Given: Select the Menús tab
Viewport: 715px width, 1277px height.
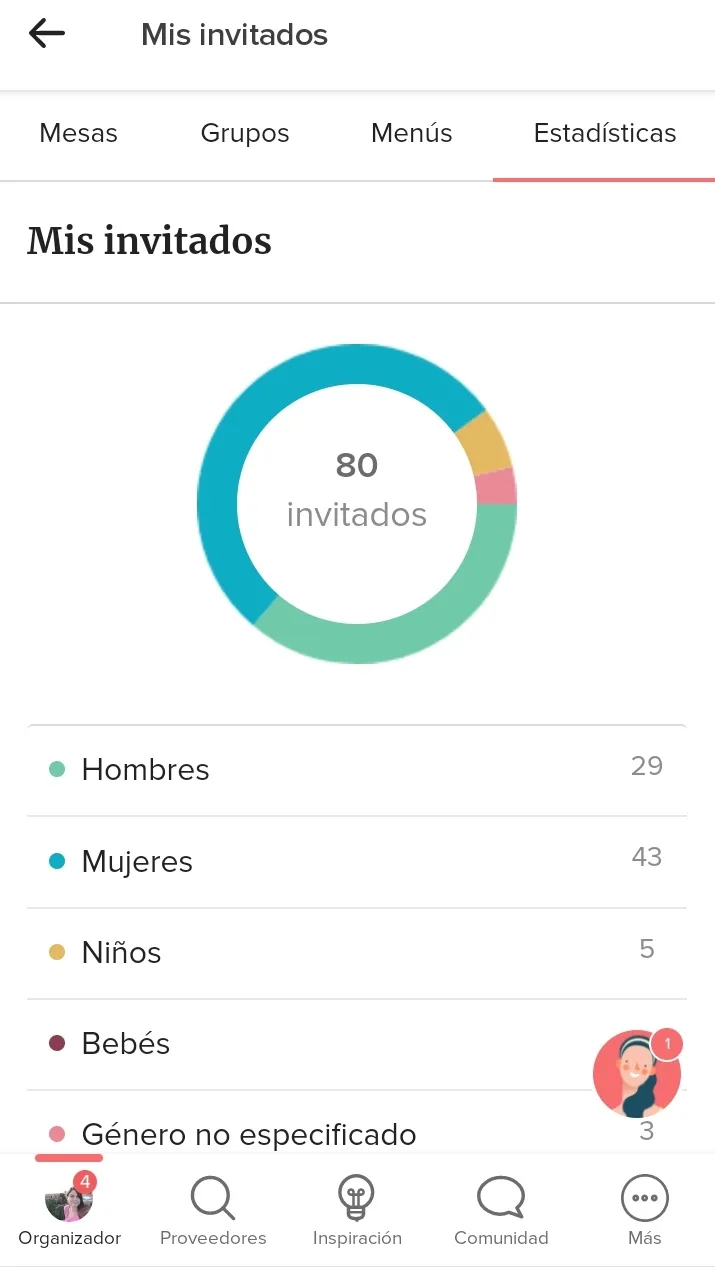Looking at the screenshot, I should (411, 133).
